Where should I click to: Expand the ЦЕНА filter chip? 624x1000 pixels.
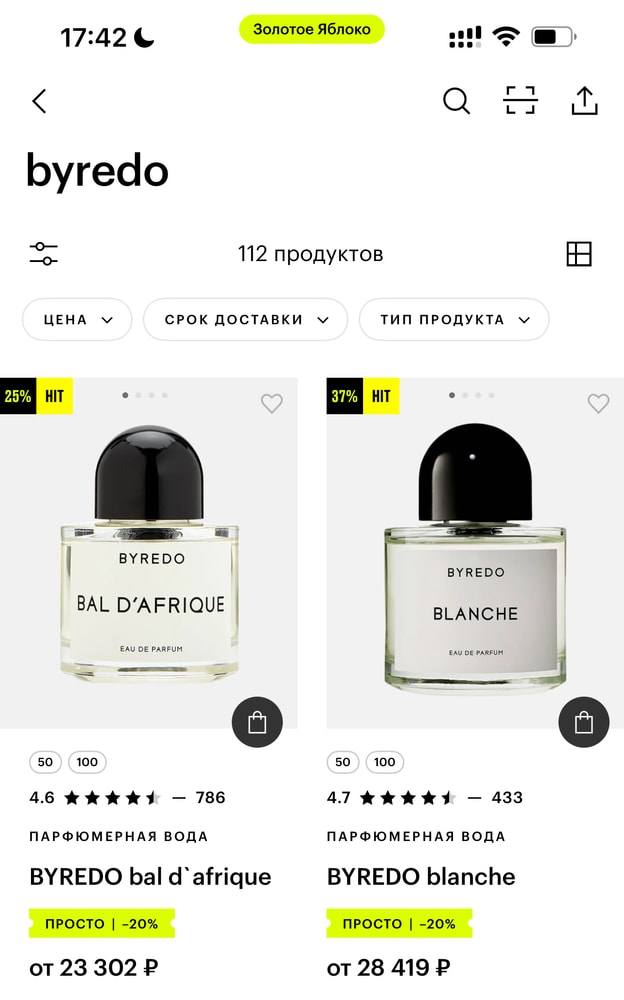click(78, 320)
